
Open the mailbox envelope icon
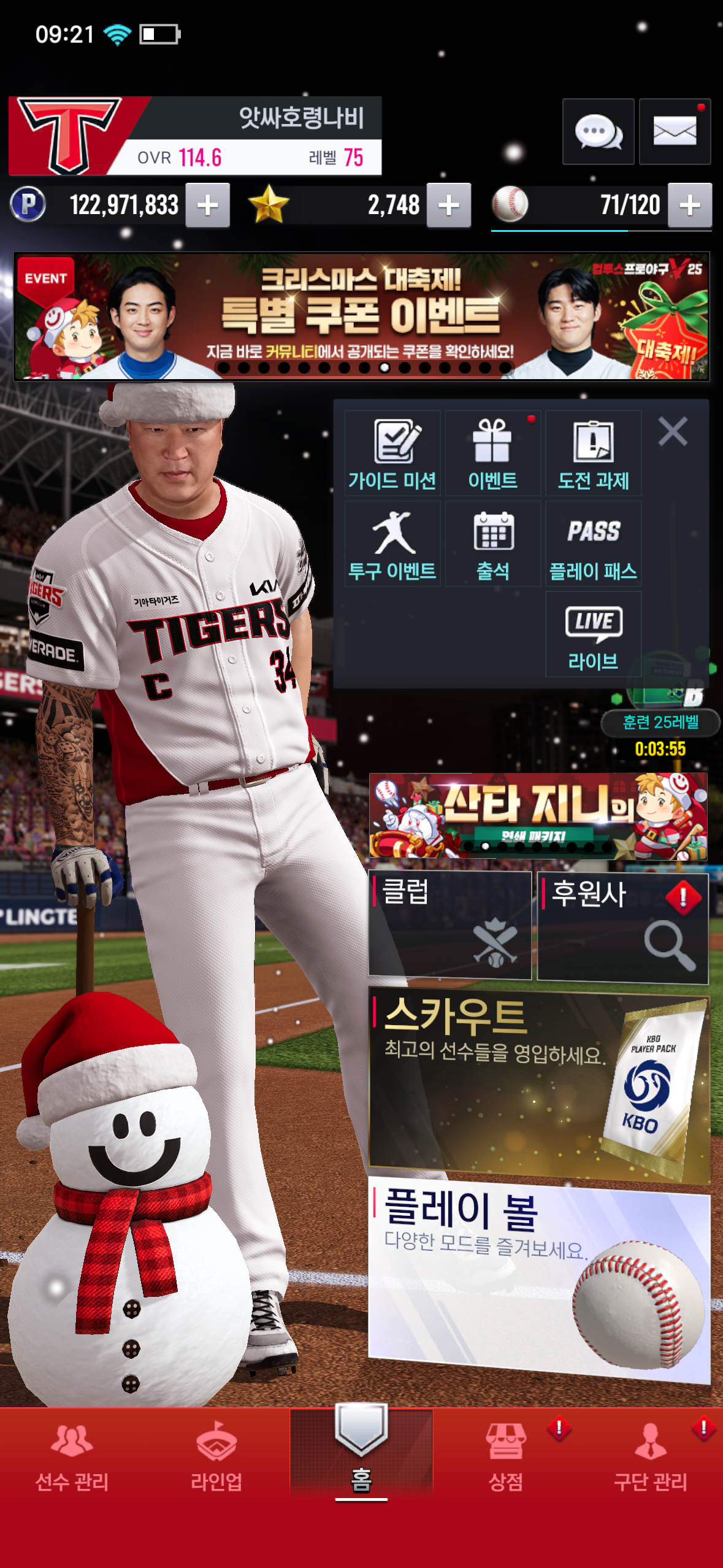(675, 131)
